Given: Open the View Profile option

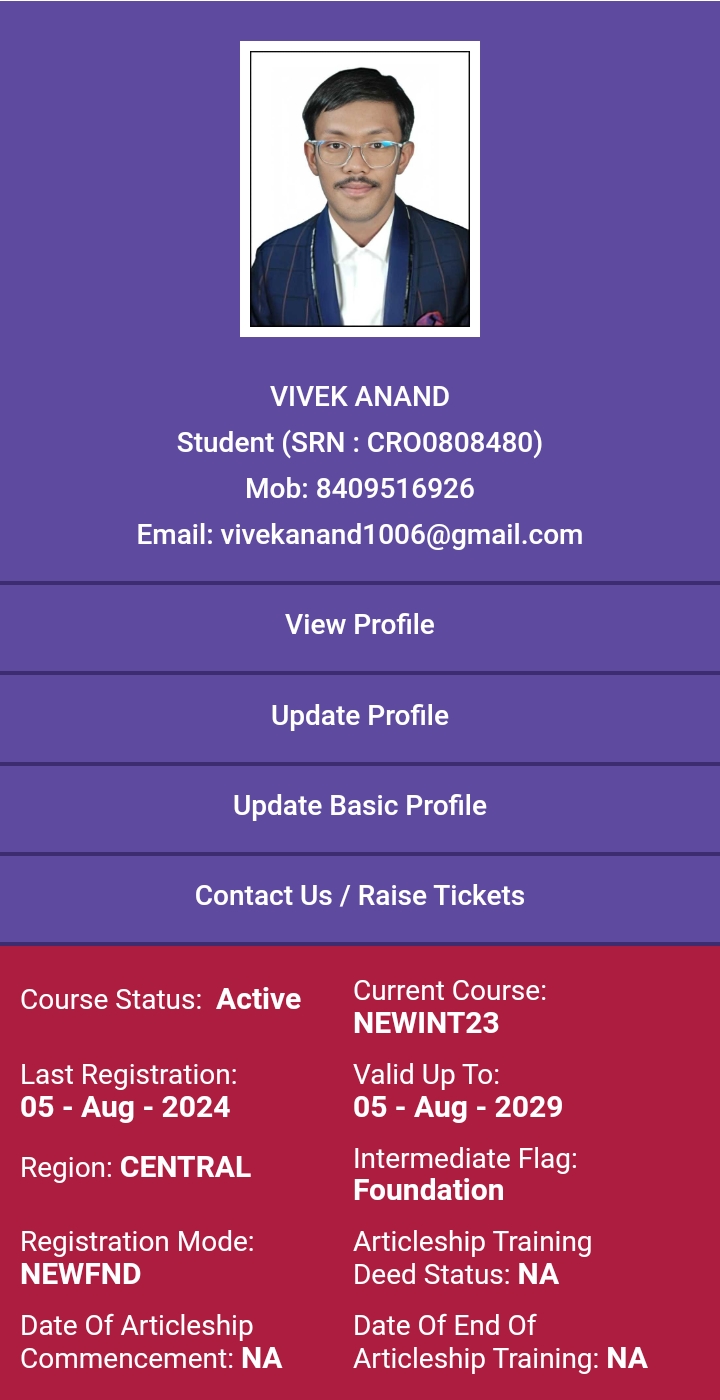Looking at the screenshot, I should coord(360,625).
